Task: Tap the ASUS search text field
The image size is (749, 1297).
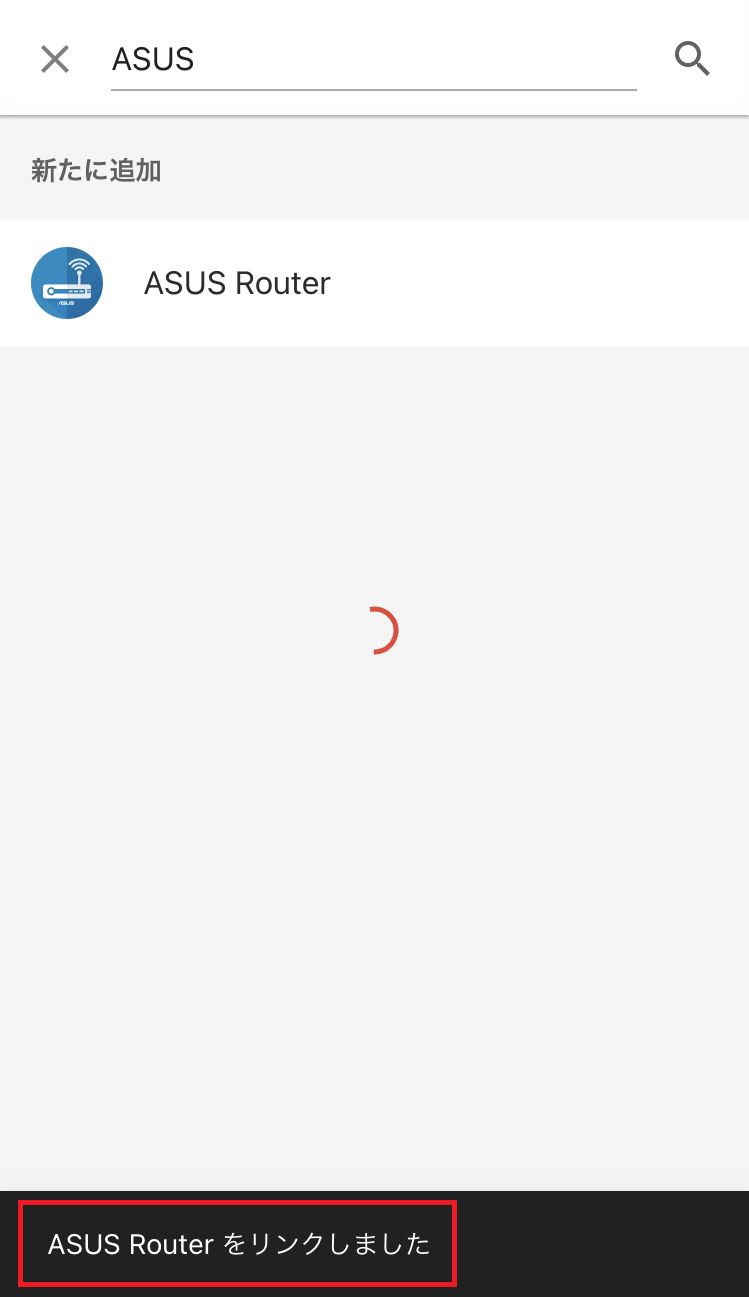Action: (x=372, y=60)
